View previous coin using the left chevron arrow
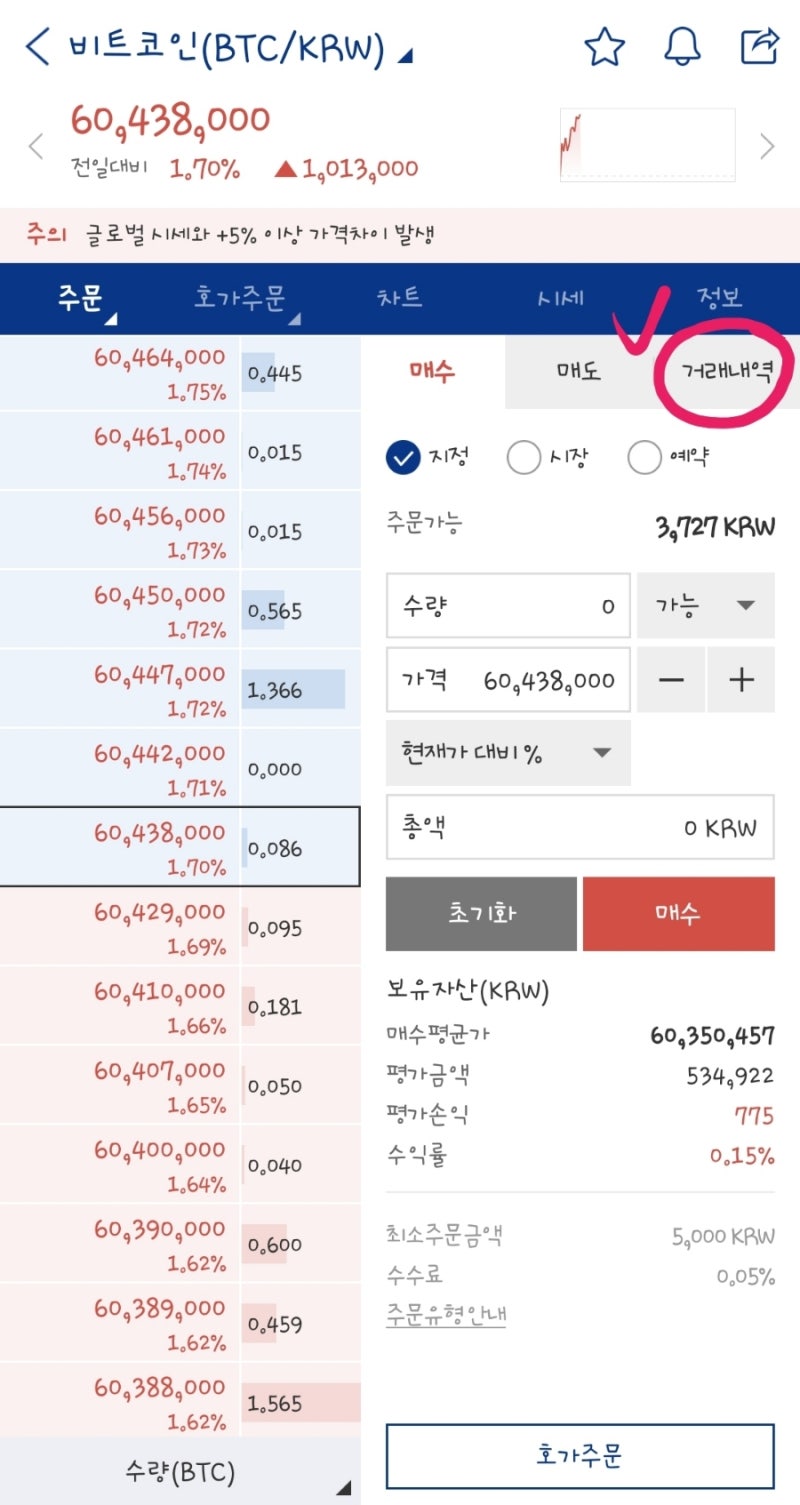 click(36, 146)
